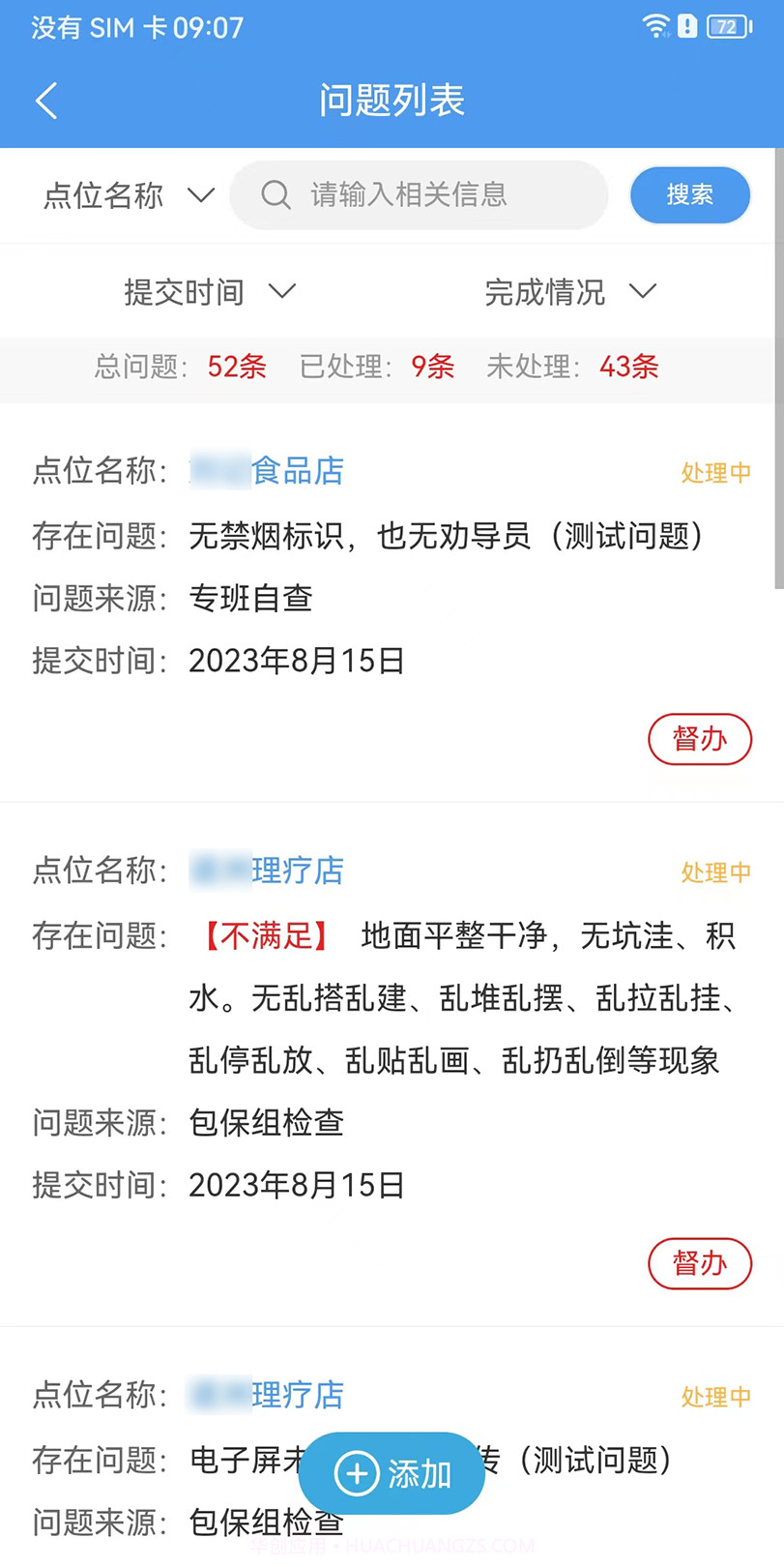Click the 43条 unprocessed count
The height and width of the screenshot is (1567, 784).
[628, 368]
